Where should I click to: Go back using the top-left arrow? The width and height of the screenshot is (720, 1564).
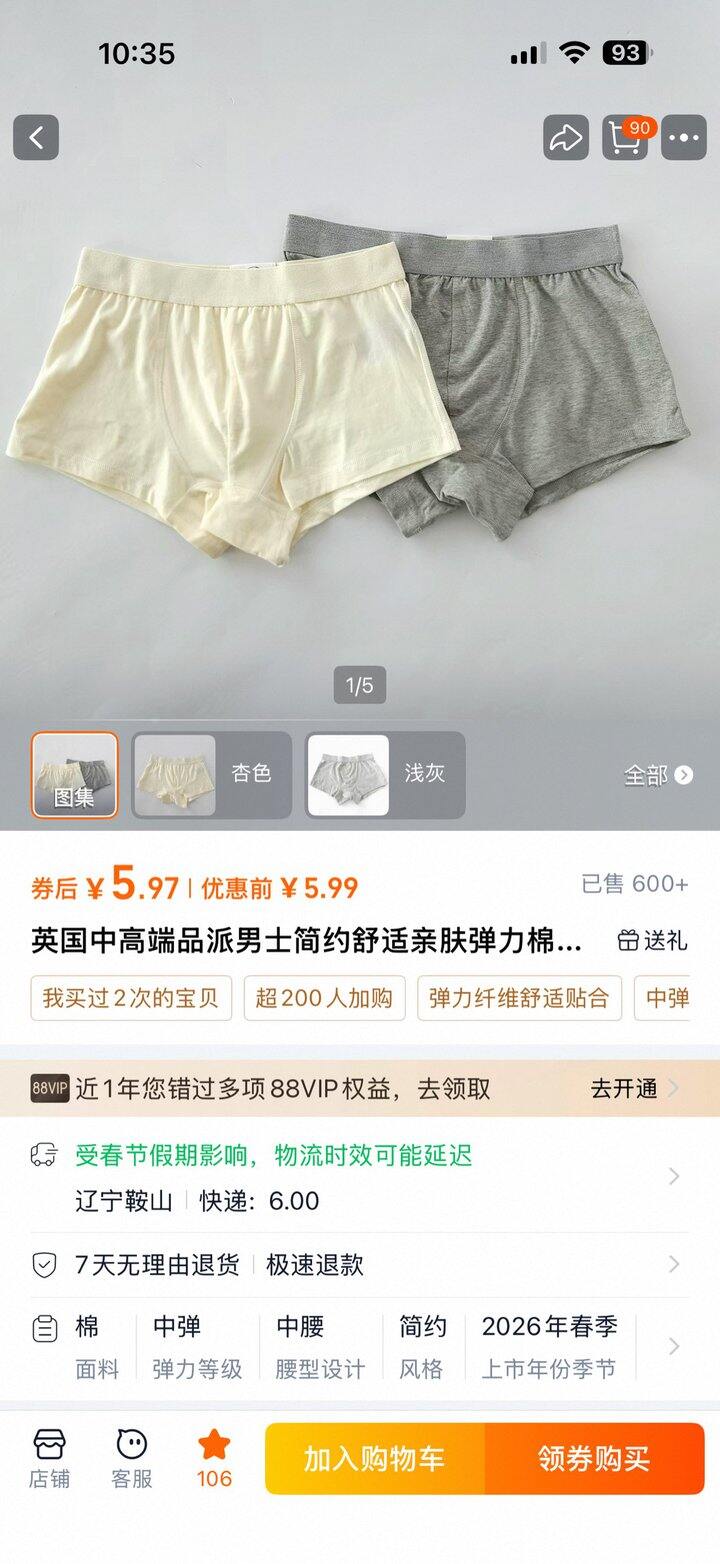pos(36,138)
